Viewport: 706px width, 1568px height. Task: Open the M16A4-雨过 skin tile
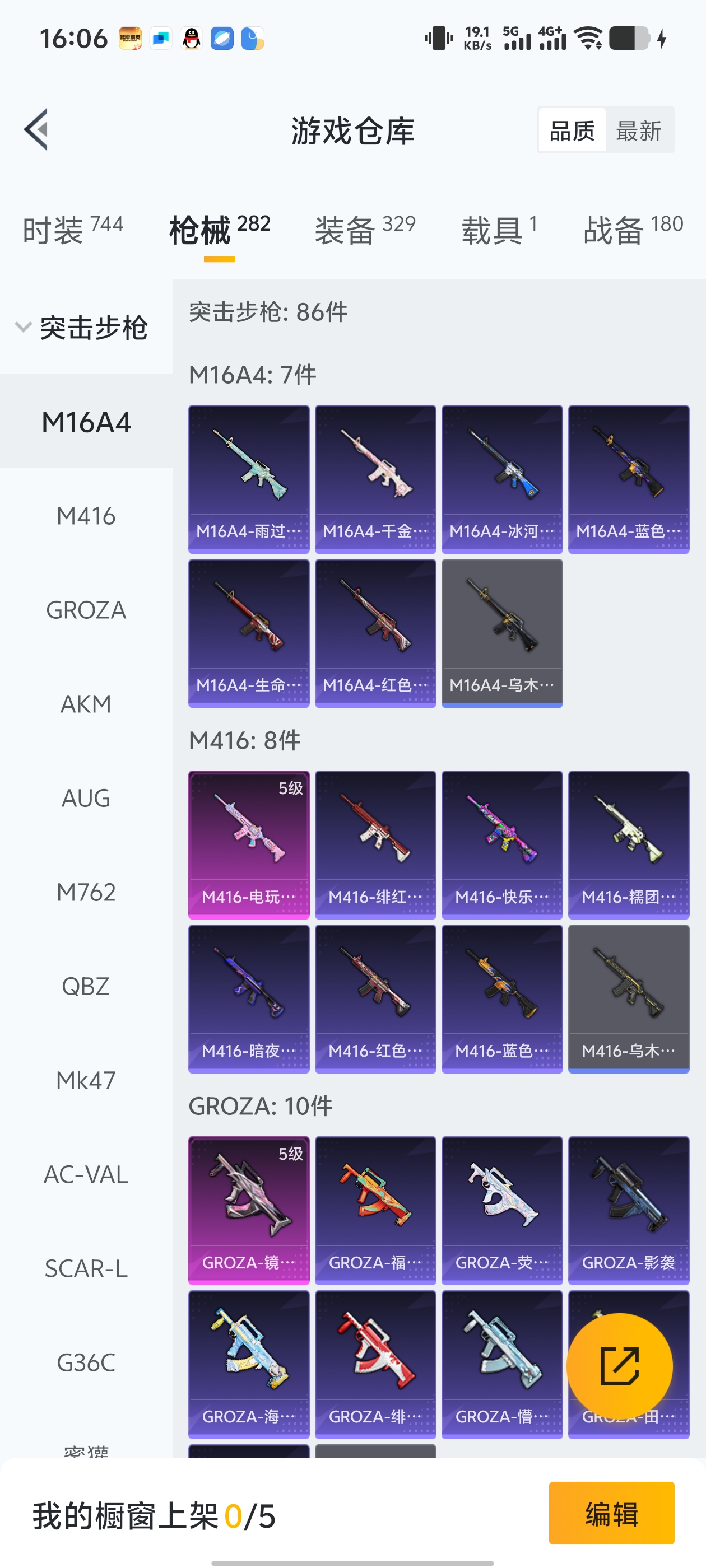click(x=249, y=479)
